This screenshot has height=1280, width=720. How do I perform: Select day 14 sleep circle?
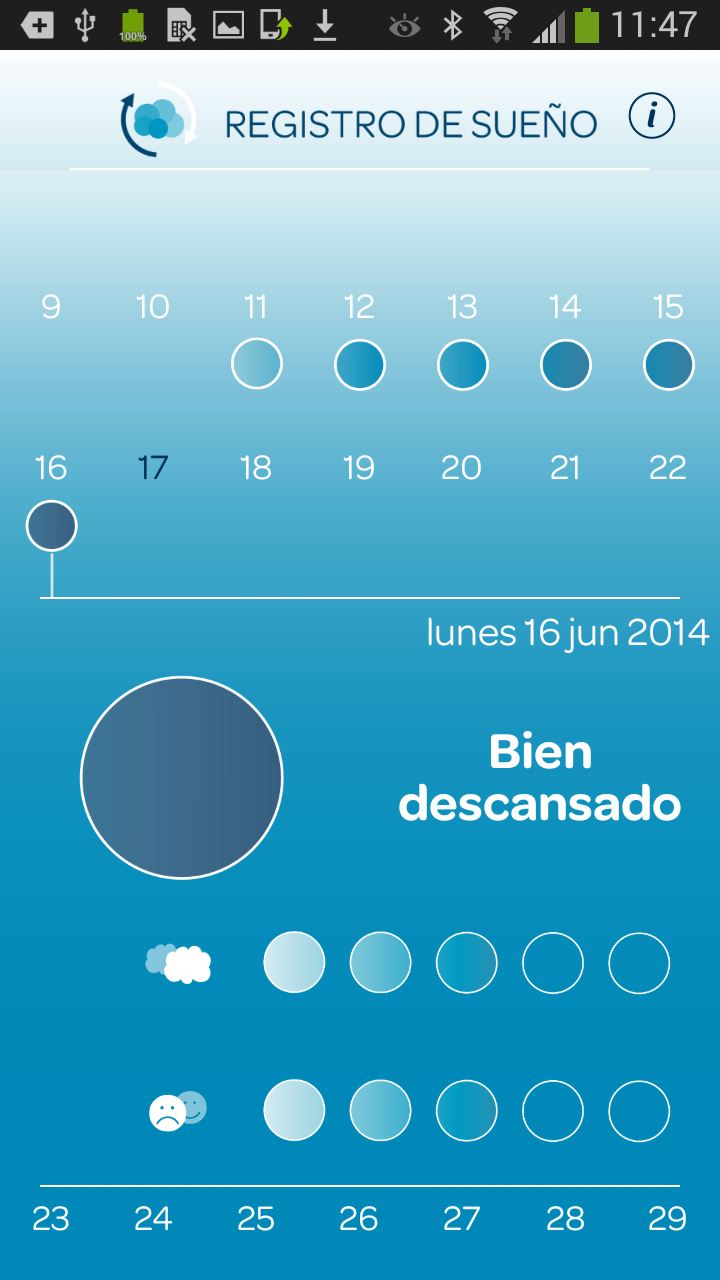[x=566, y=363]
